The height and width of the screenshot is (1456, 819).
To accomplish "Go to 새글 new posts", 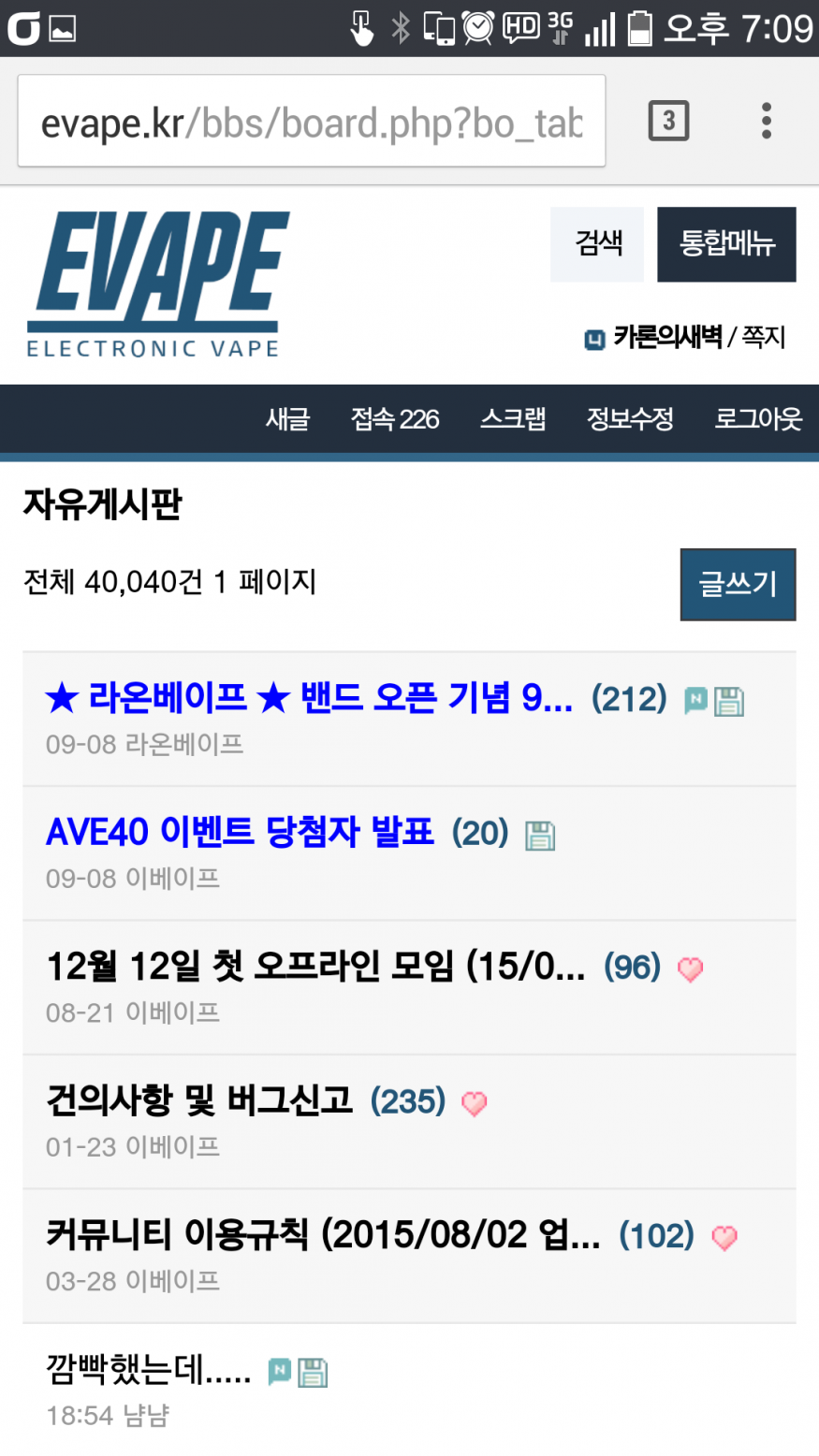I will (287, 419).
